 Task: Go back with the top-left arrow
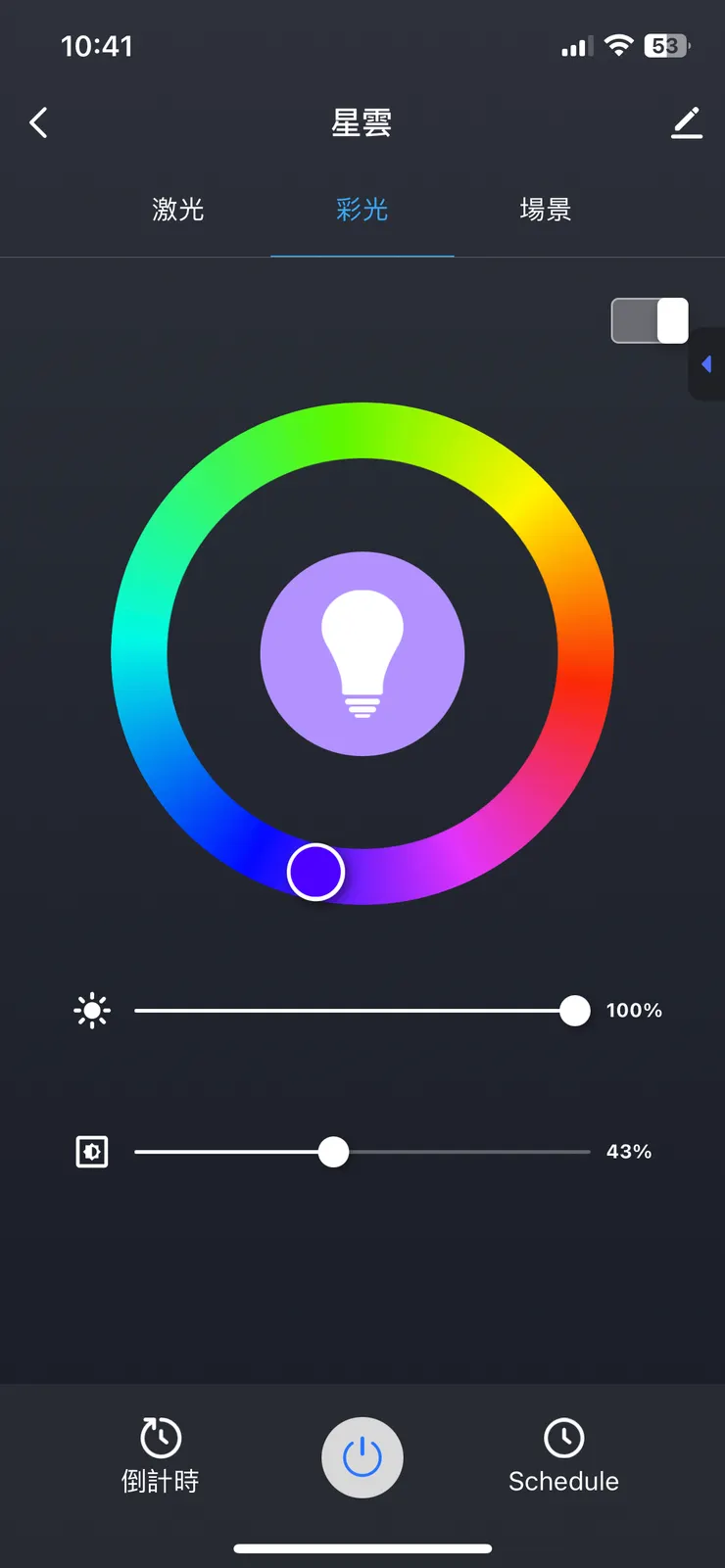(x=39, y=123)
